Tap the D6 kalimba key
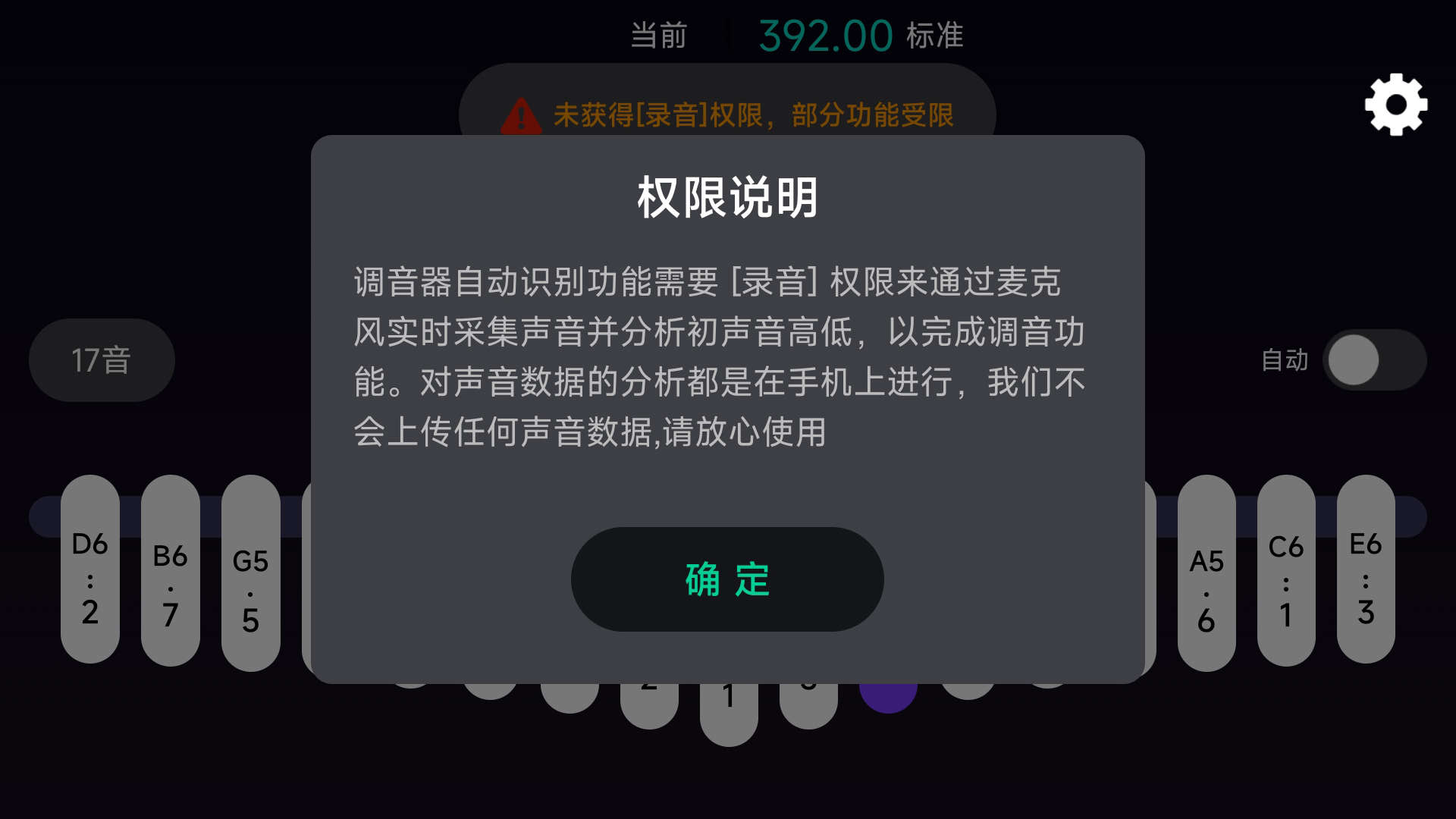1456x819 pixels. click(90, 569)
